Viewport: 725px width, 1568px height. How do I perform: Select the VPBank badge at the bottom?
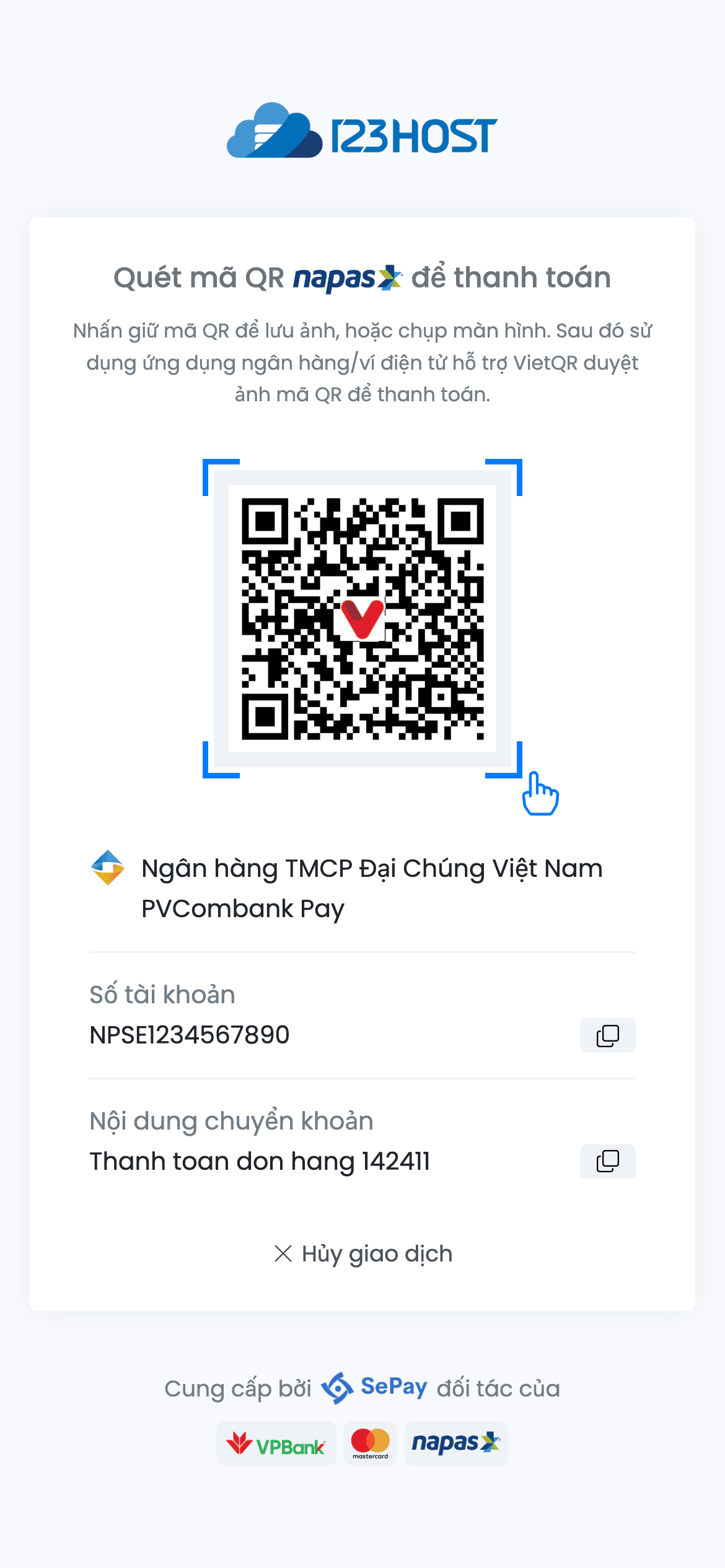coord(276,1444)
